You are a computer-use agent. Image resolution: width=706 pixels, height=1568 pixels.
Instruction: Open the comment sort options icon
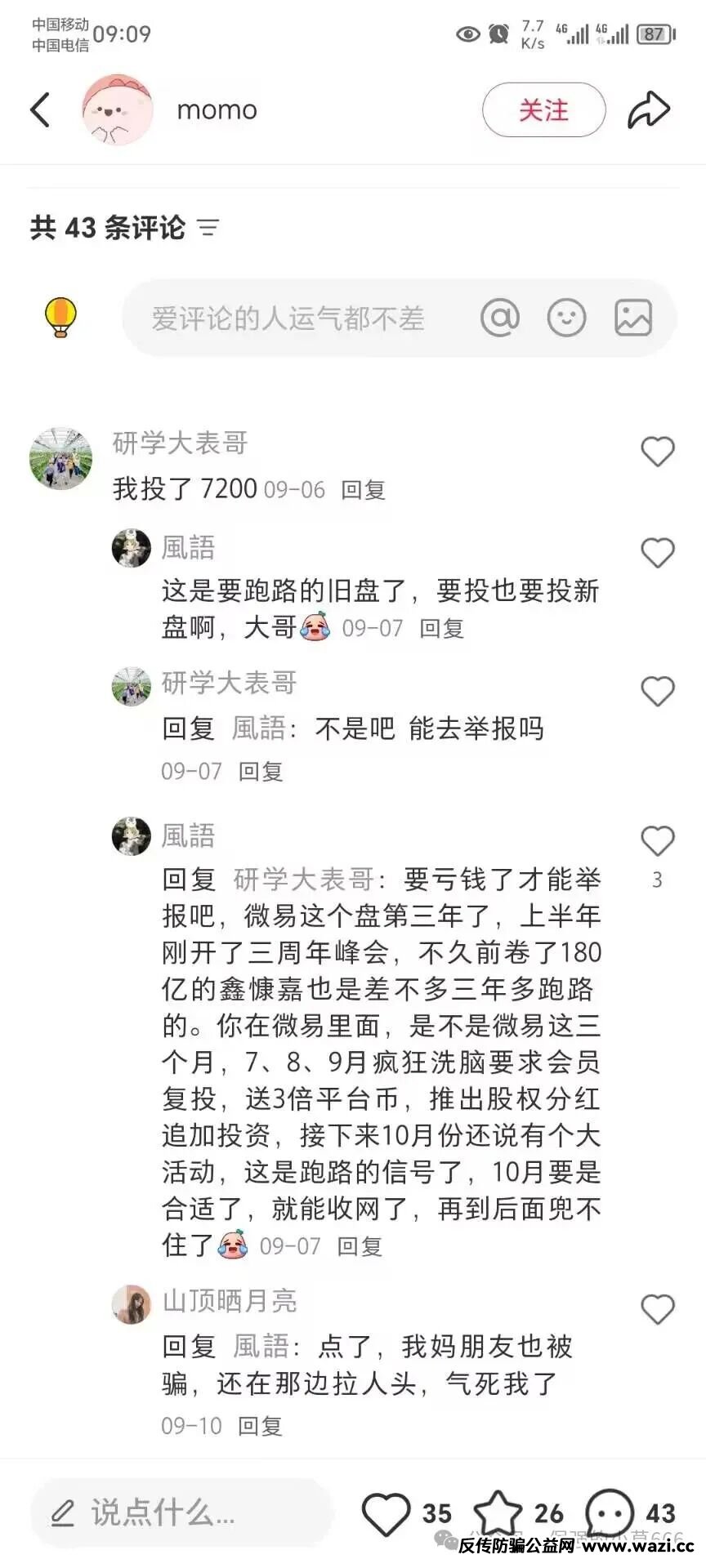coord(209,228)
